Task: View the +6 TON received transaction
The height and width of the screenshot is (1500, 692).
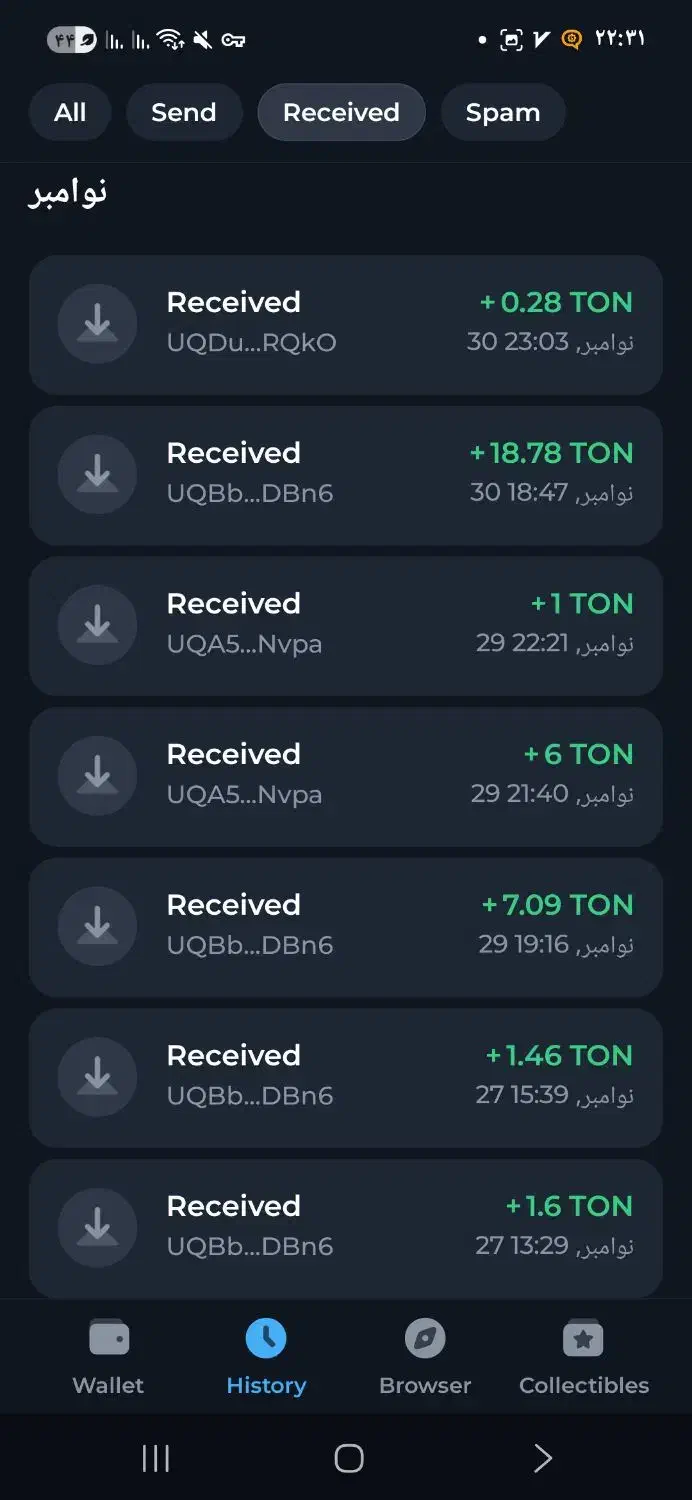Action: [x=345, y=776]
